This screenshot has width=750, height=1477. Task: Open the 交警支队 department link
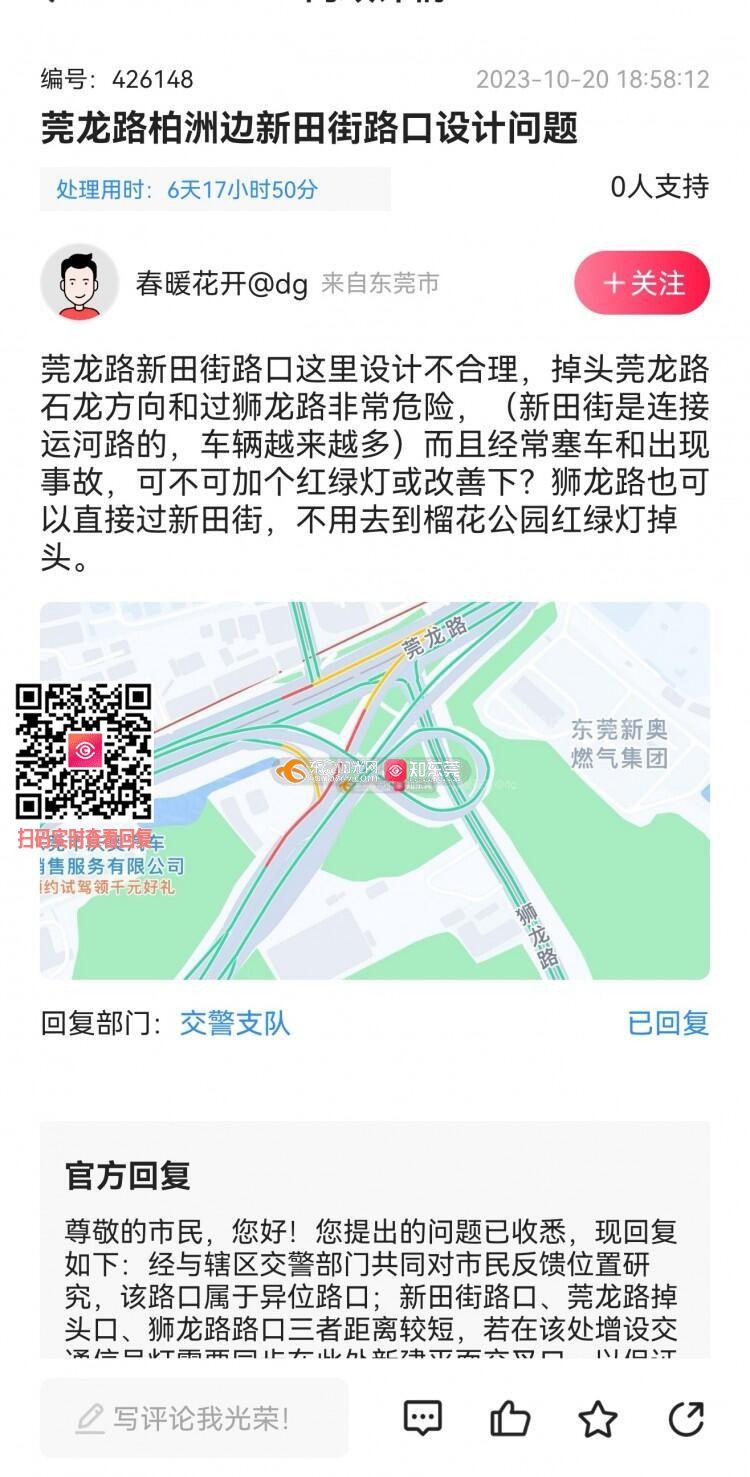pyautogui.click(x=235, y=1023)
